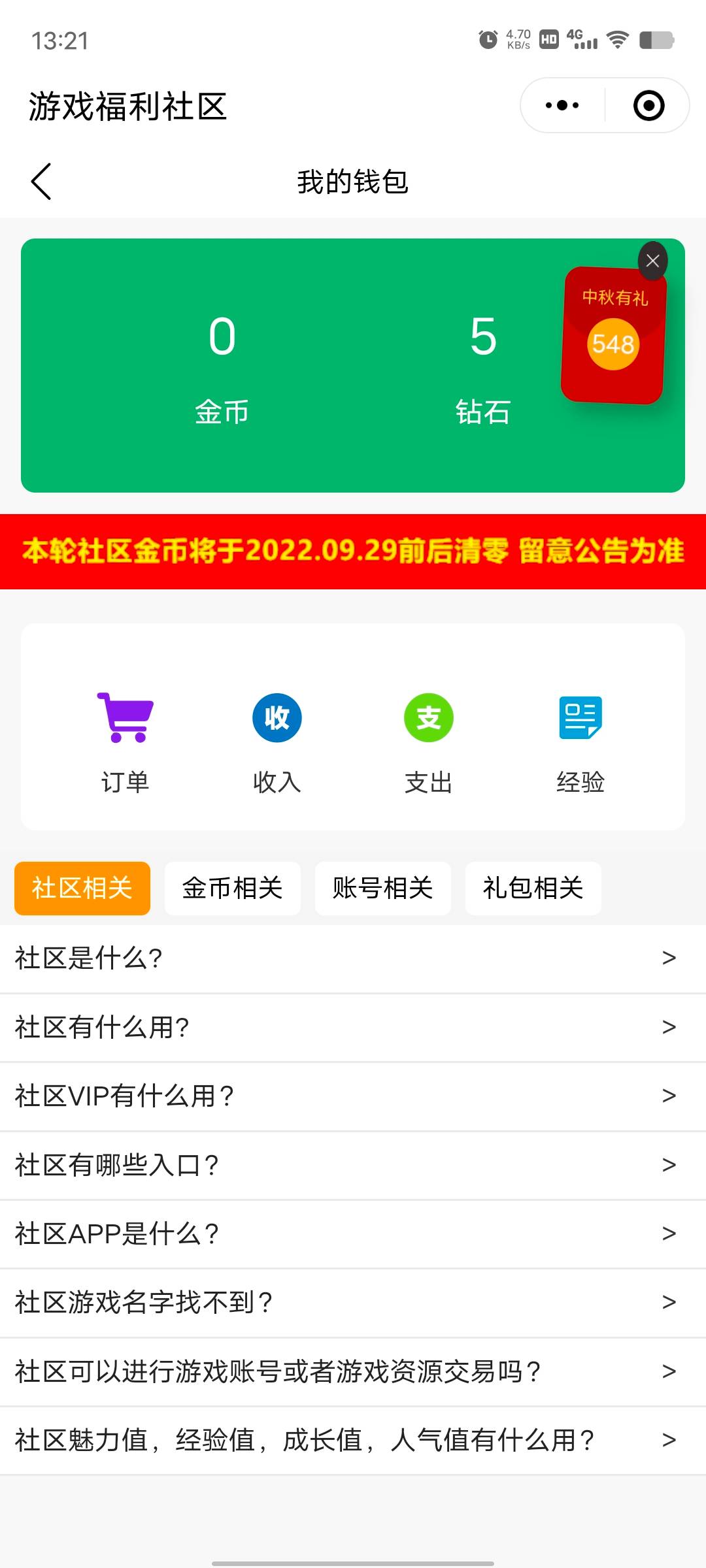This screenshot has height=1568, width=706.
Task: Open question 社区APP是什么?
Action: point(353,1233)
